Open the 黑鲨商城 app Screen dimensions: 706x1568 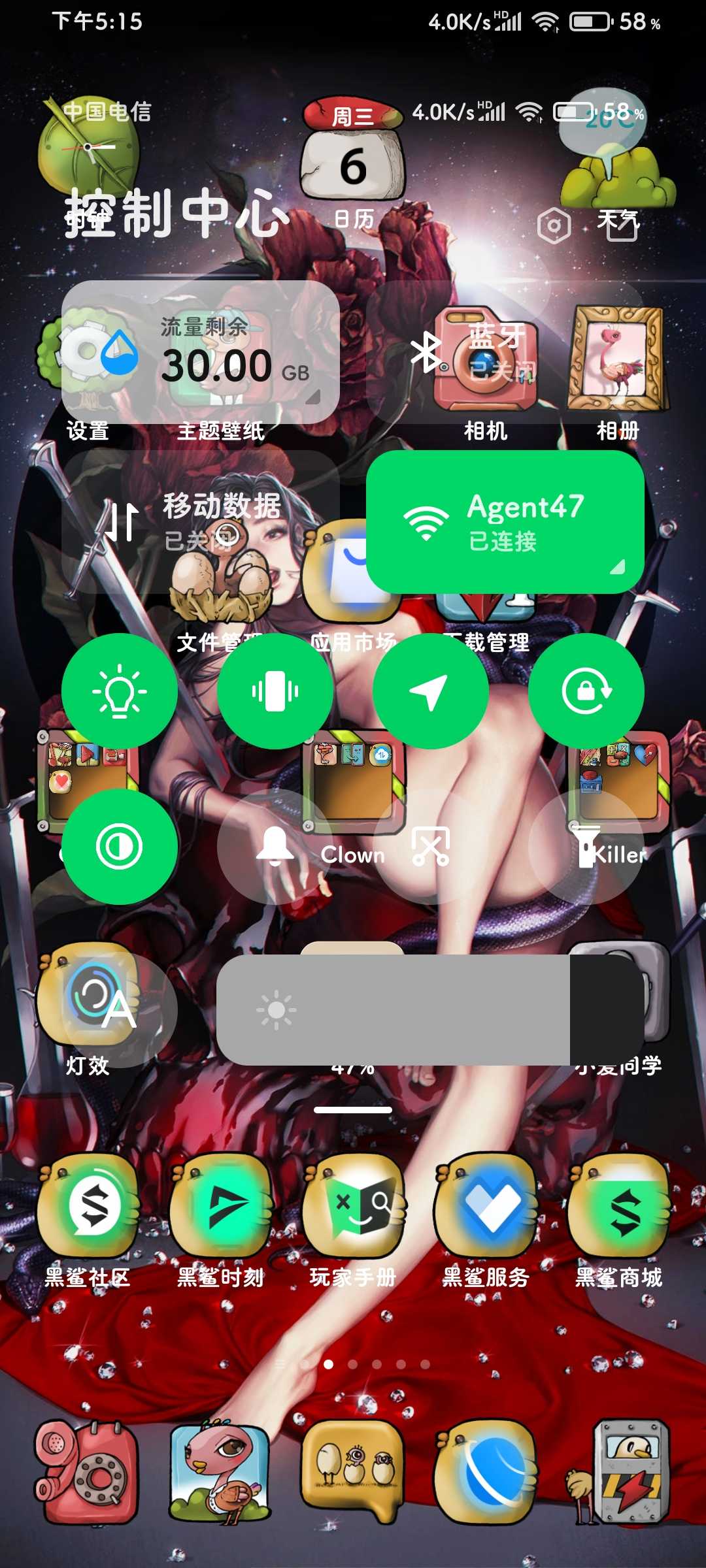(618, 1220)
